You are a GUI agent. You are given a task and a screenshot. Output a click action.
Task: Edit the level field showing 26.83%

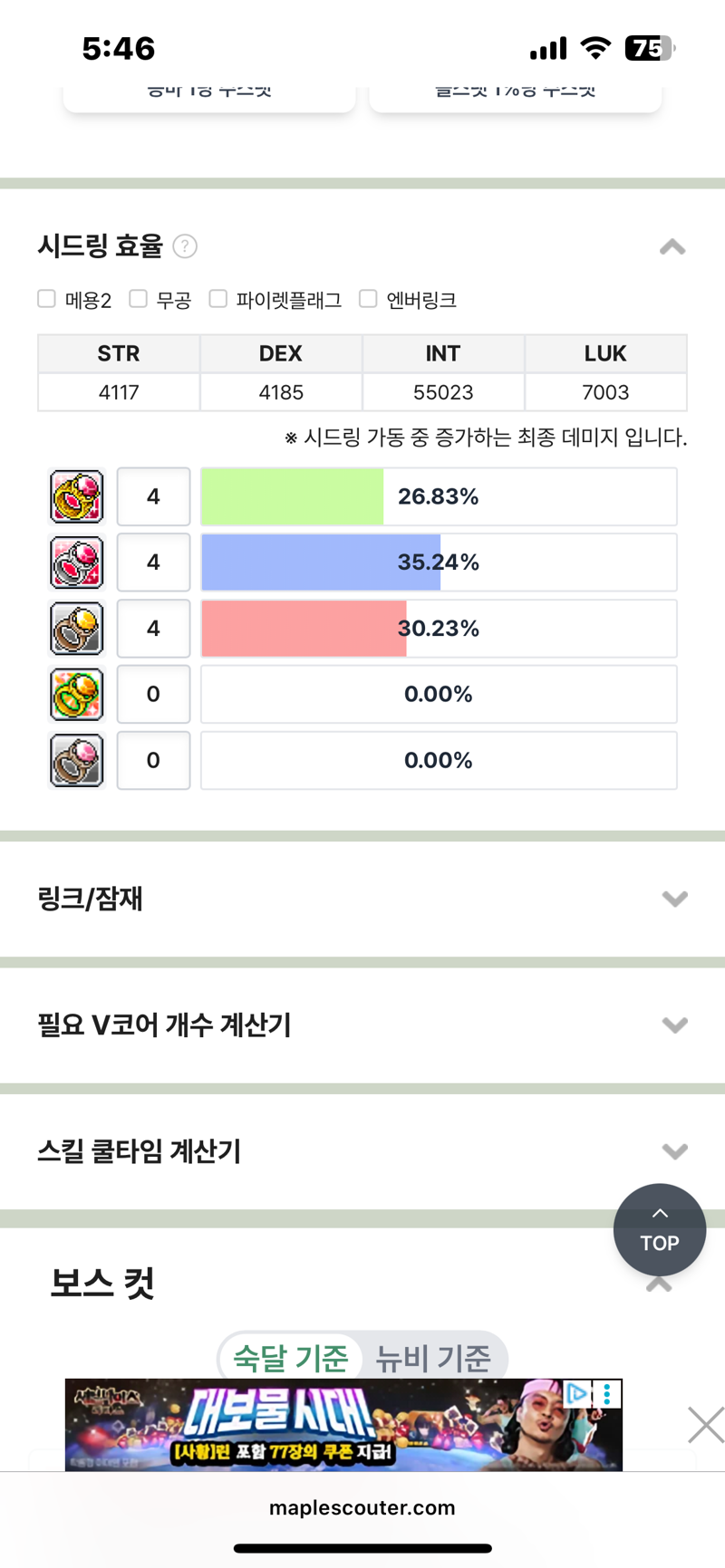153,496
